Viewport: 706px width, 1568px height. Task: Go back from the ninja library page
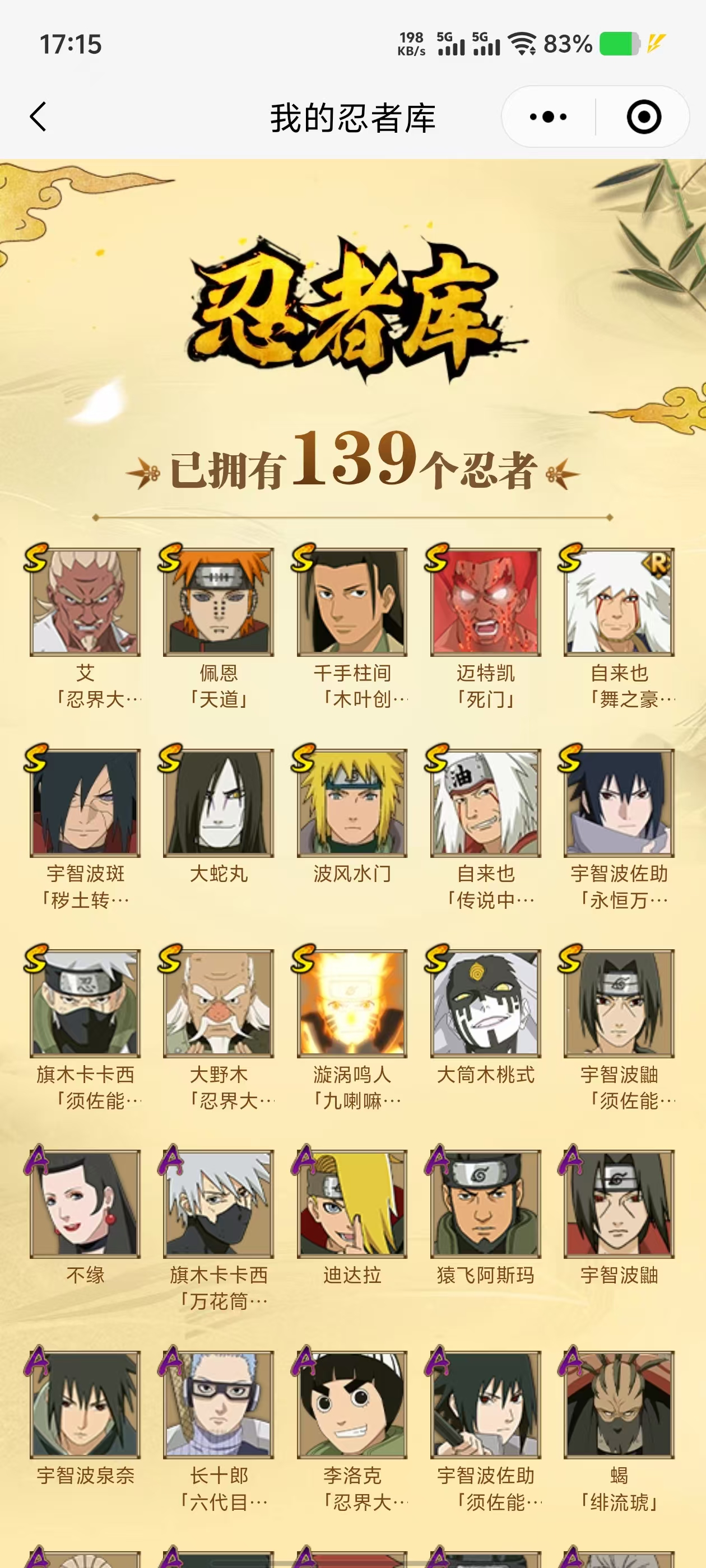coord(38,116)
